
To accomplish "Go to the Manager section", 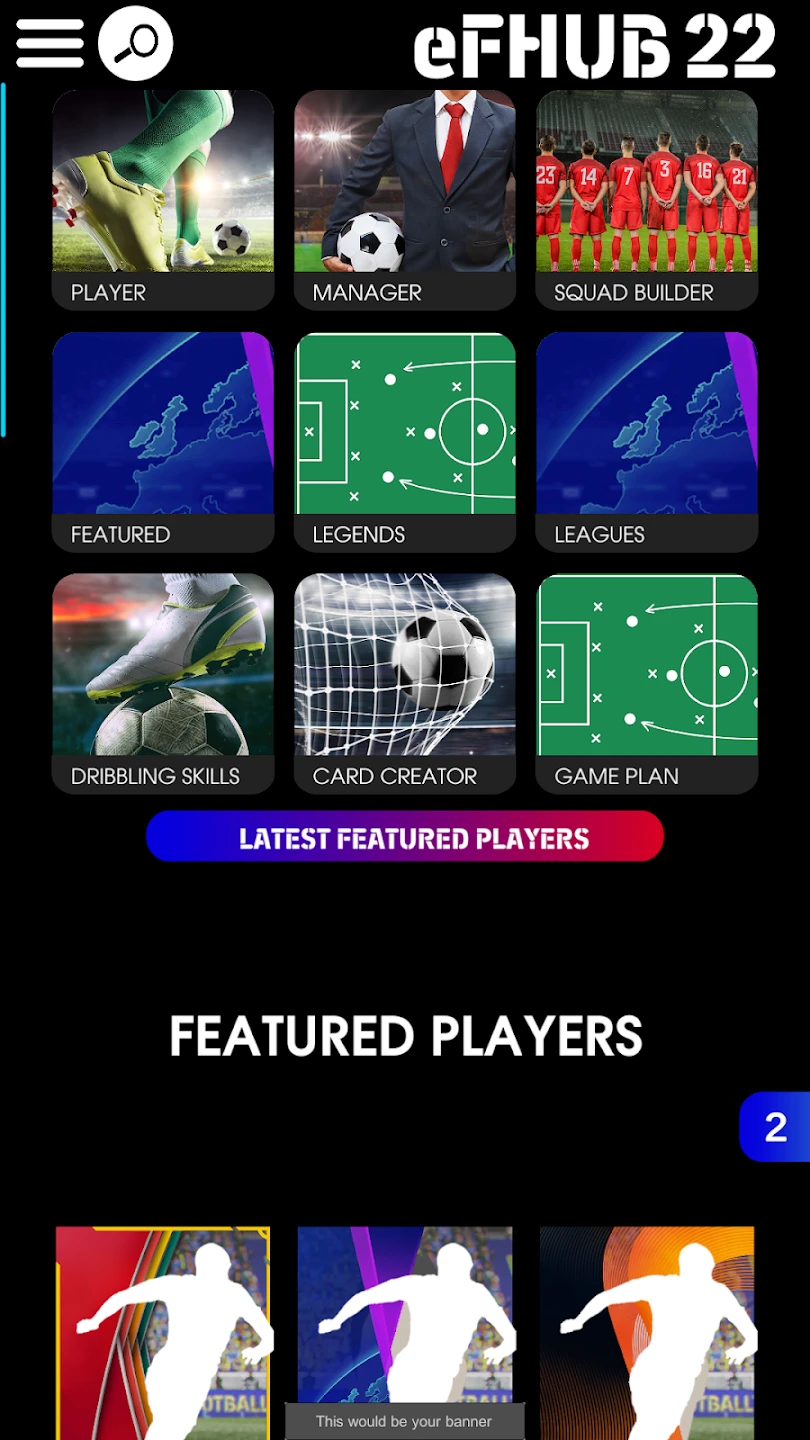I will coord(405,200).
